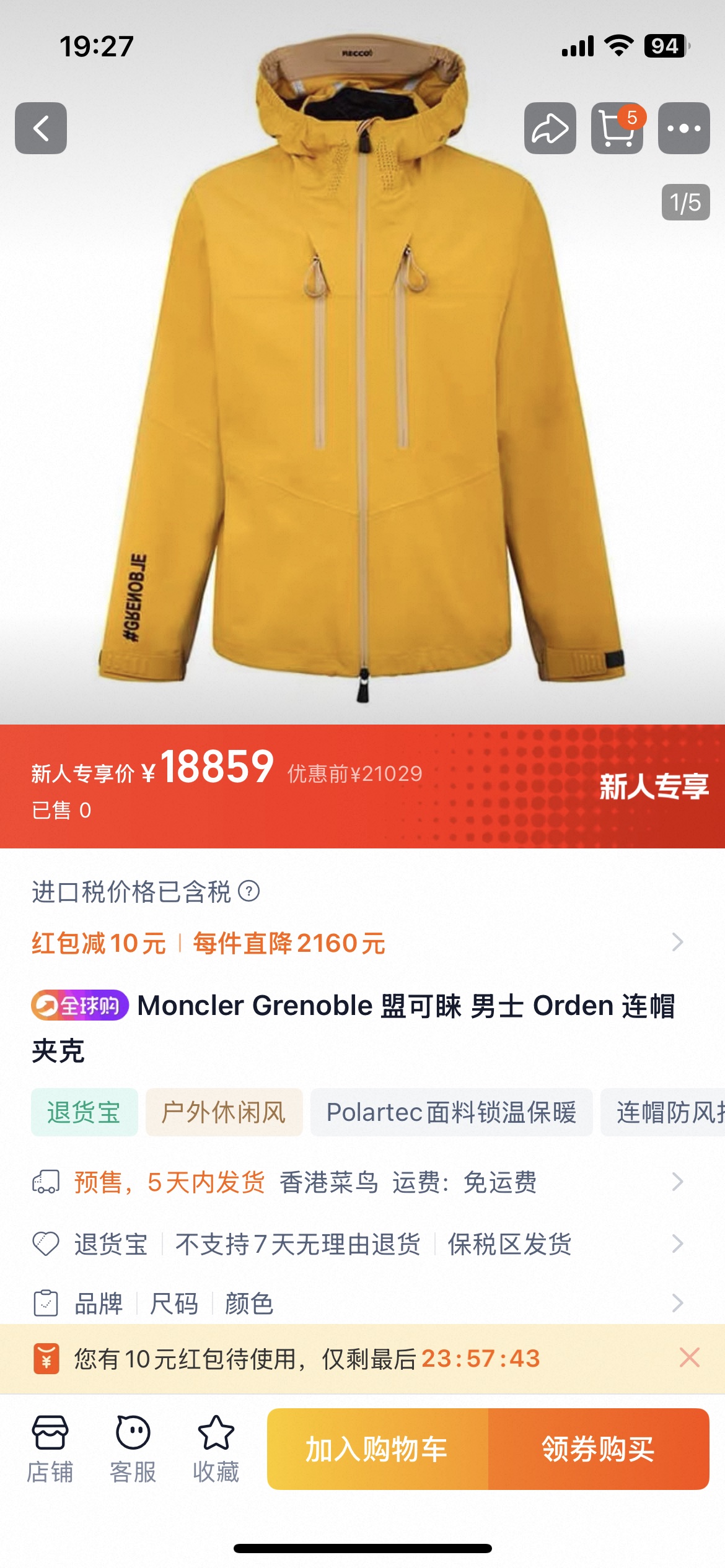
Task: Open brand, size and color options
Action: (359, 1303)
